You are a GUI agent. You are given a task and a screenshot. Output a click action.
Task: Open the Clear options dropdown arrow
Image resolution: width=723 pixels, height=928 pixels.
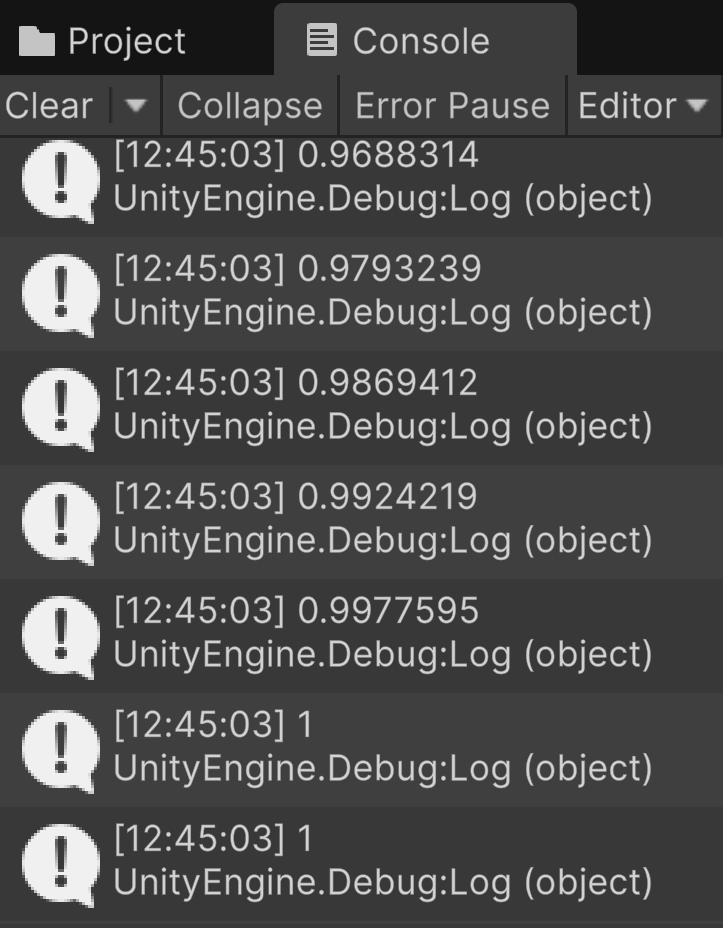(136, 105)
